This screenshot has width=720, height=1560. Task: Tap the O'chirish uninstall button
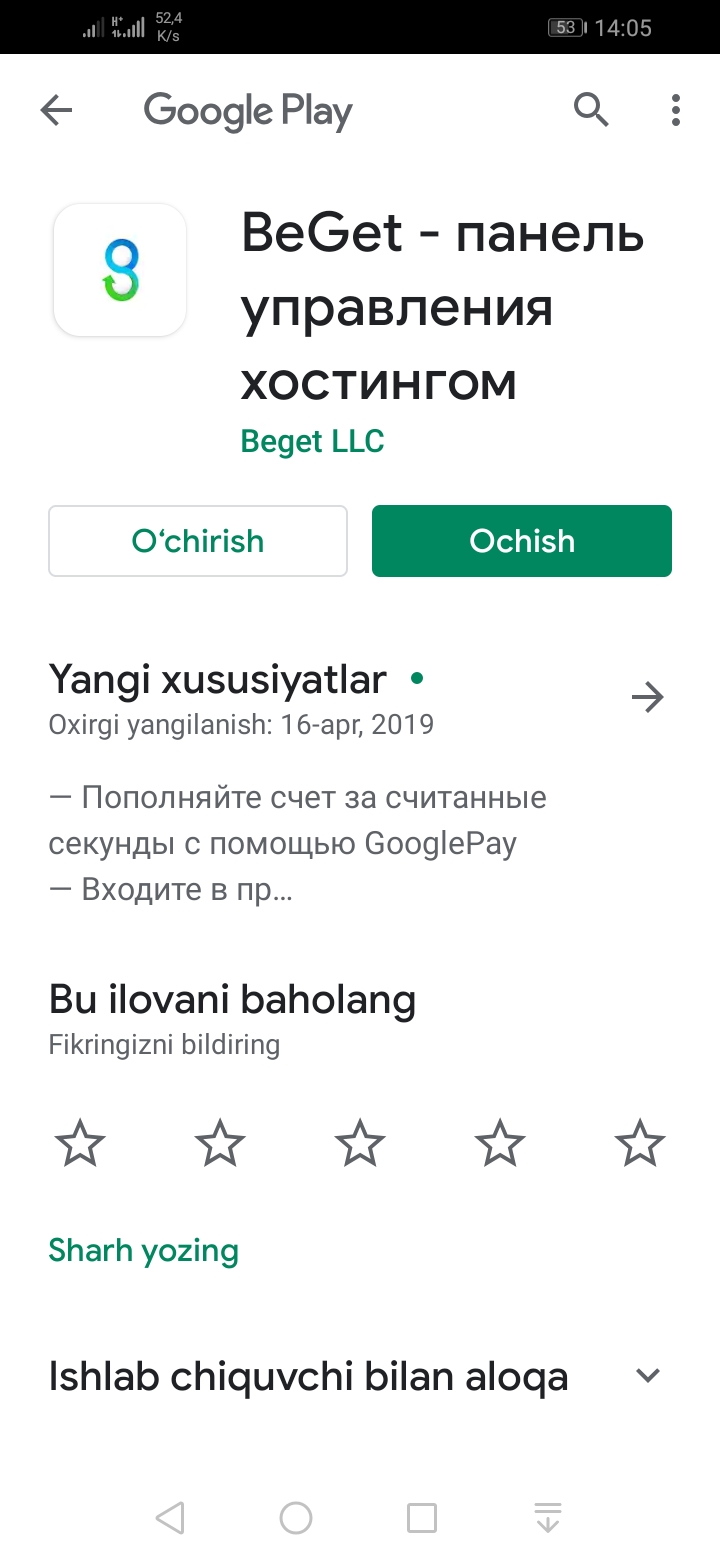tap(198, 541)
